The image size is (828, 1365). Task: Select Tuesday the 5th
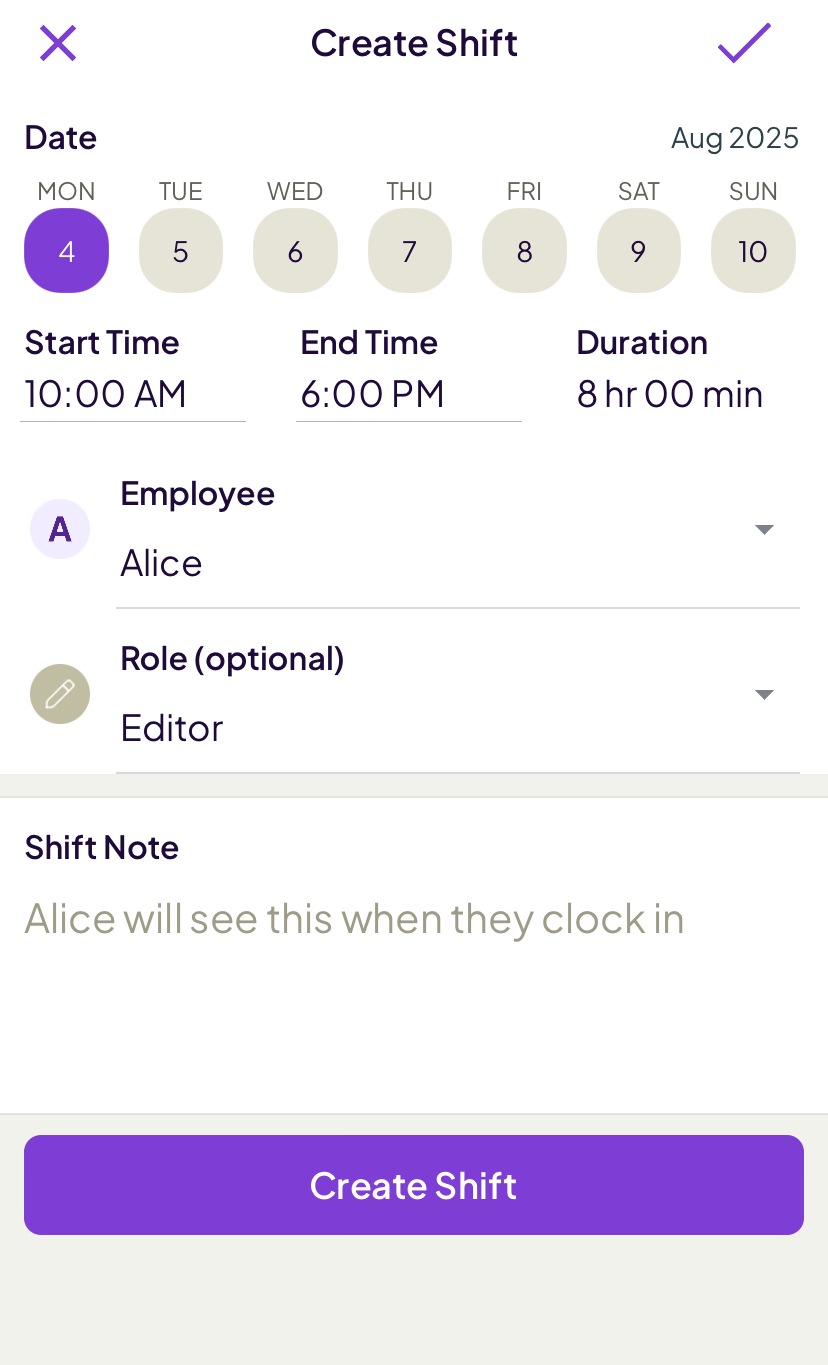pos(180,251)
